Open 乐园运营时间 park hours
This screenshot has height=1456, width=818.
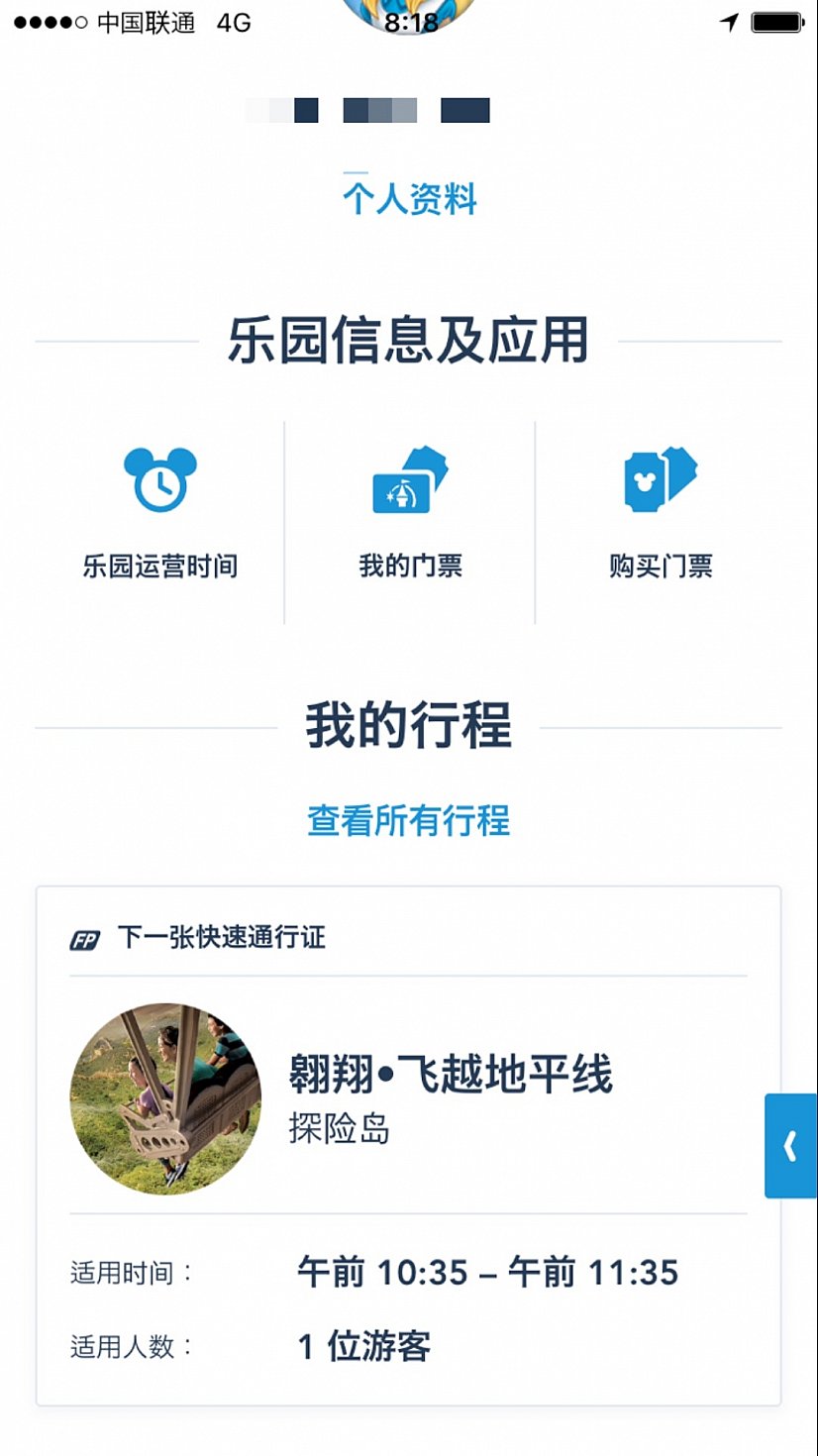click(x=160, y=515)
